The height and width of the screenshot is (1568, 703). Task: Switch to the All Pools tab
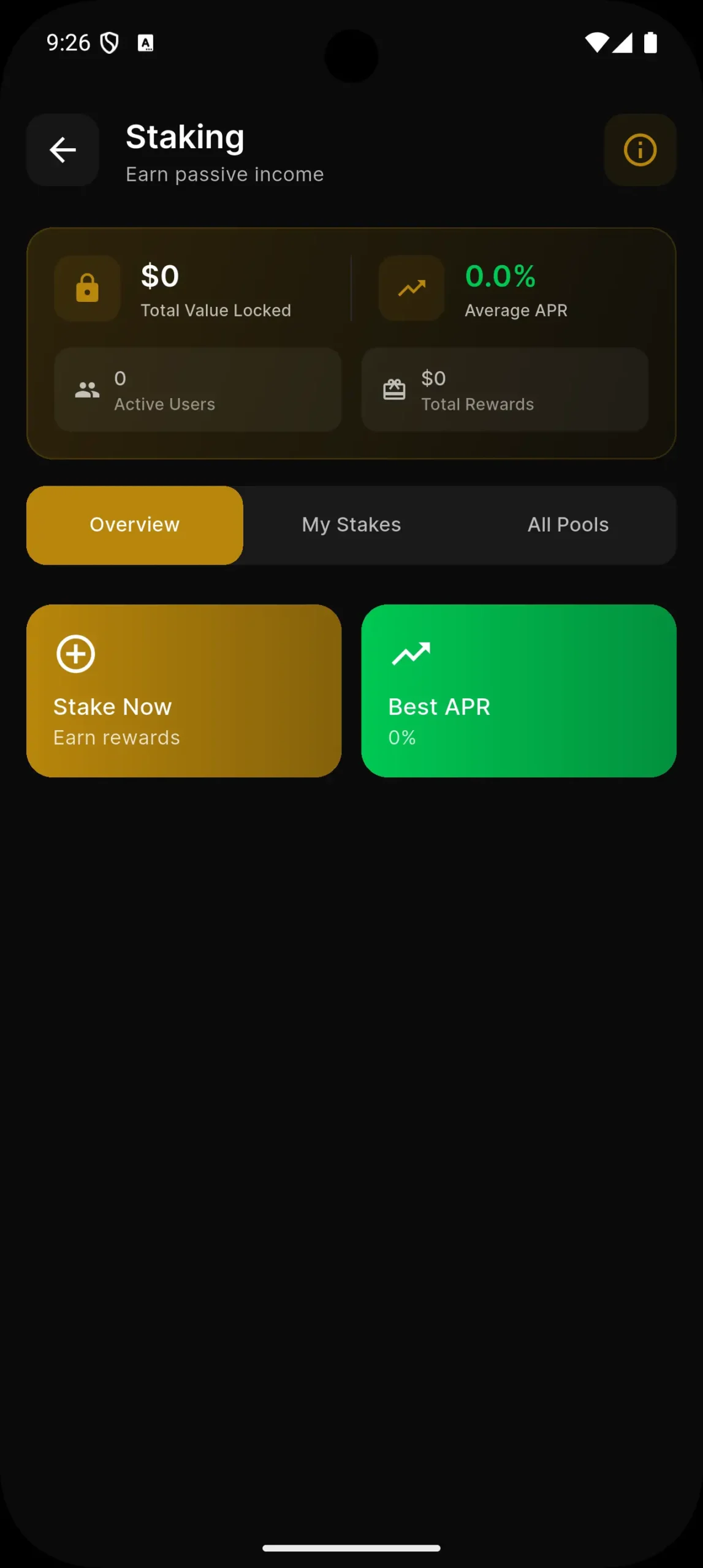(x=568, y=525)
